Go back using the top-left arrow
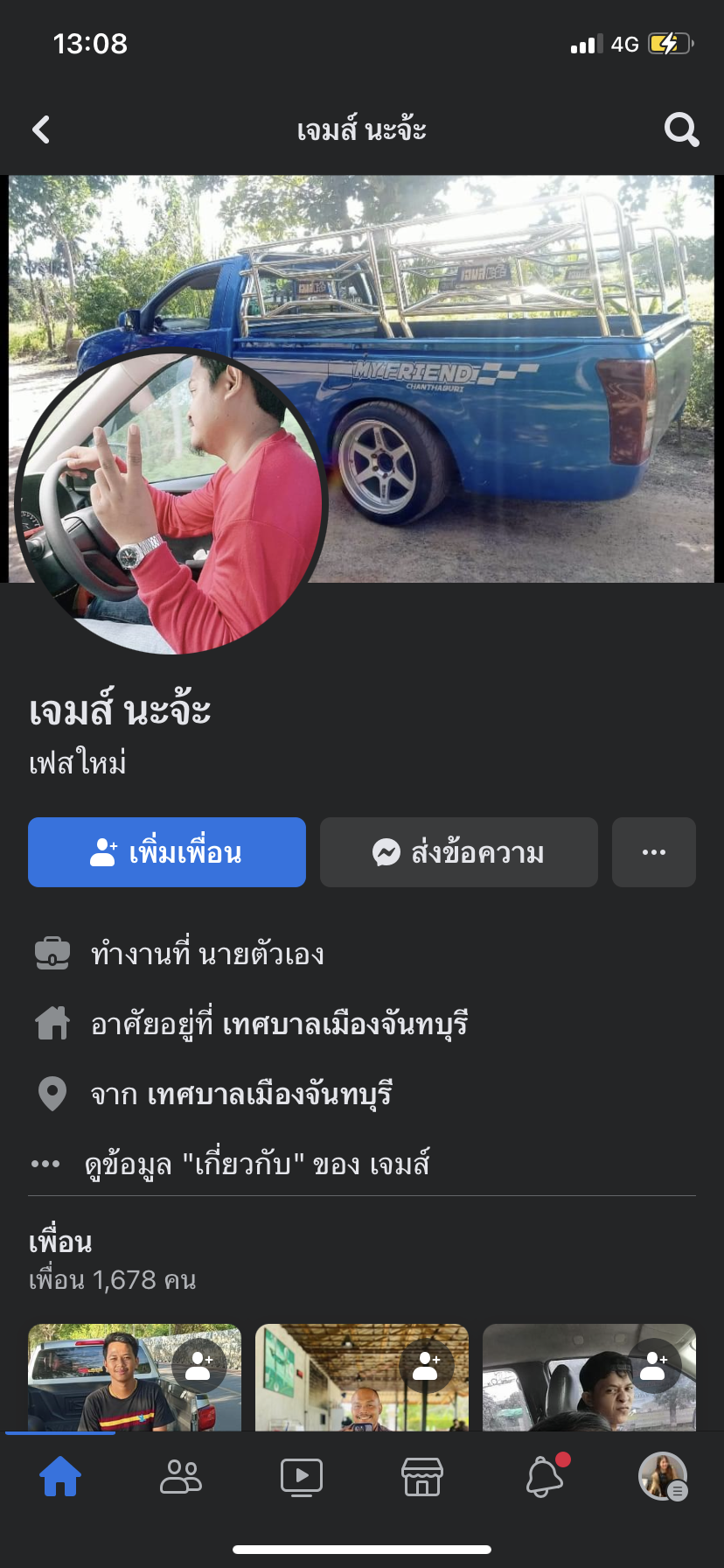This screenshot has height=1568, width=724. pyautogui.click(x=41, y=129)
